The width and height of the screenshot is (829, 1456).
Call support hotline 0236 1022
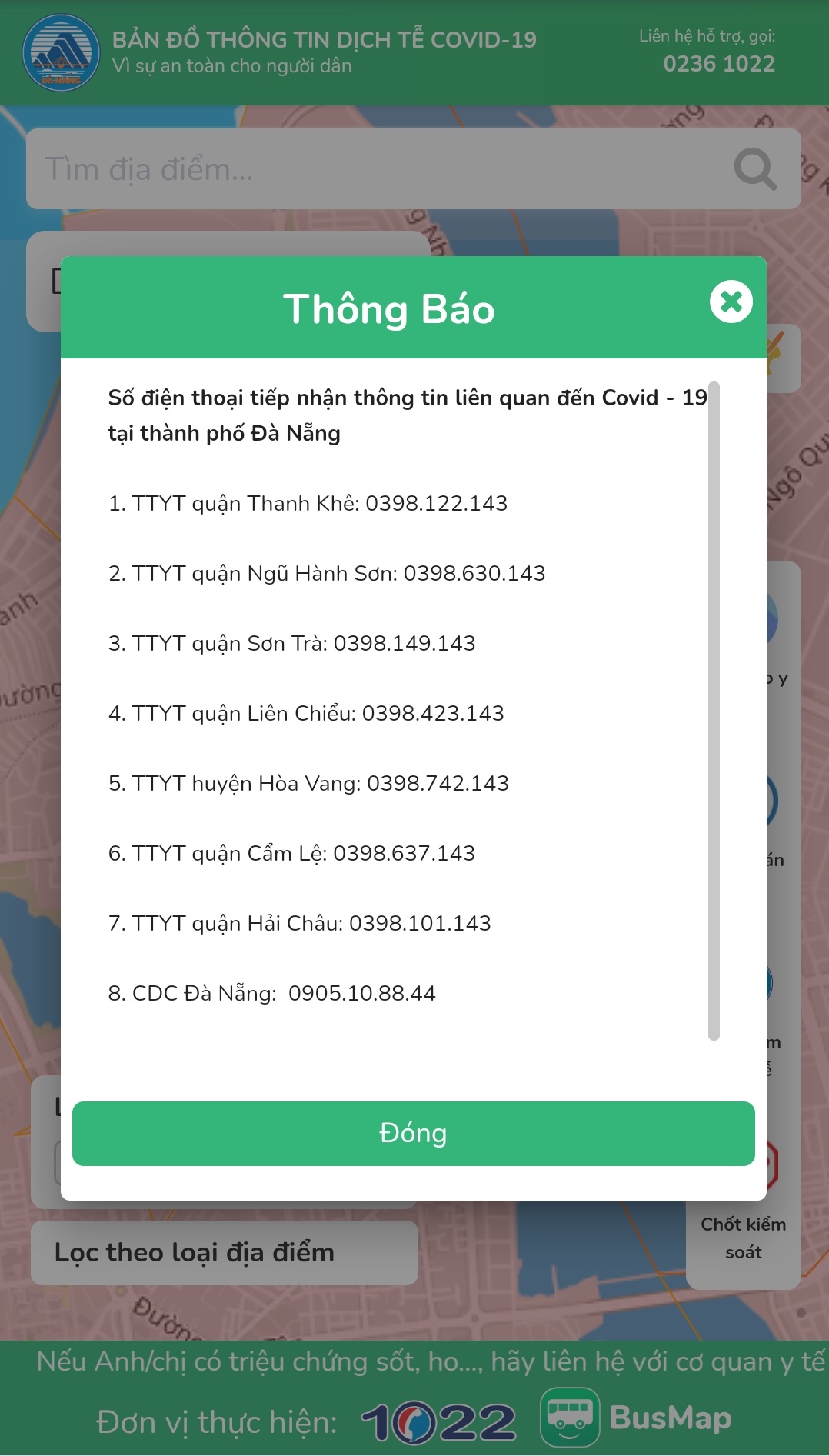click(719, 64)
